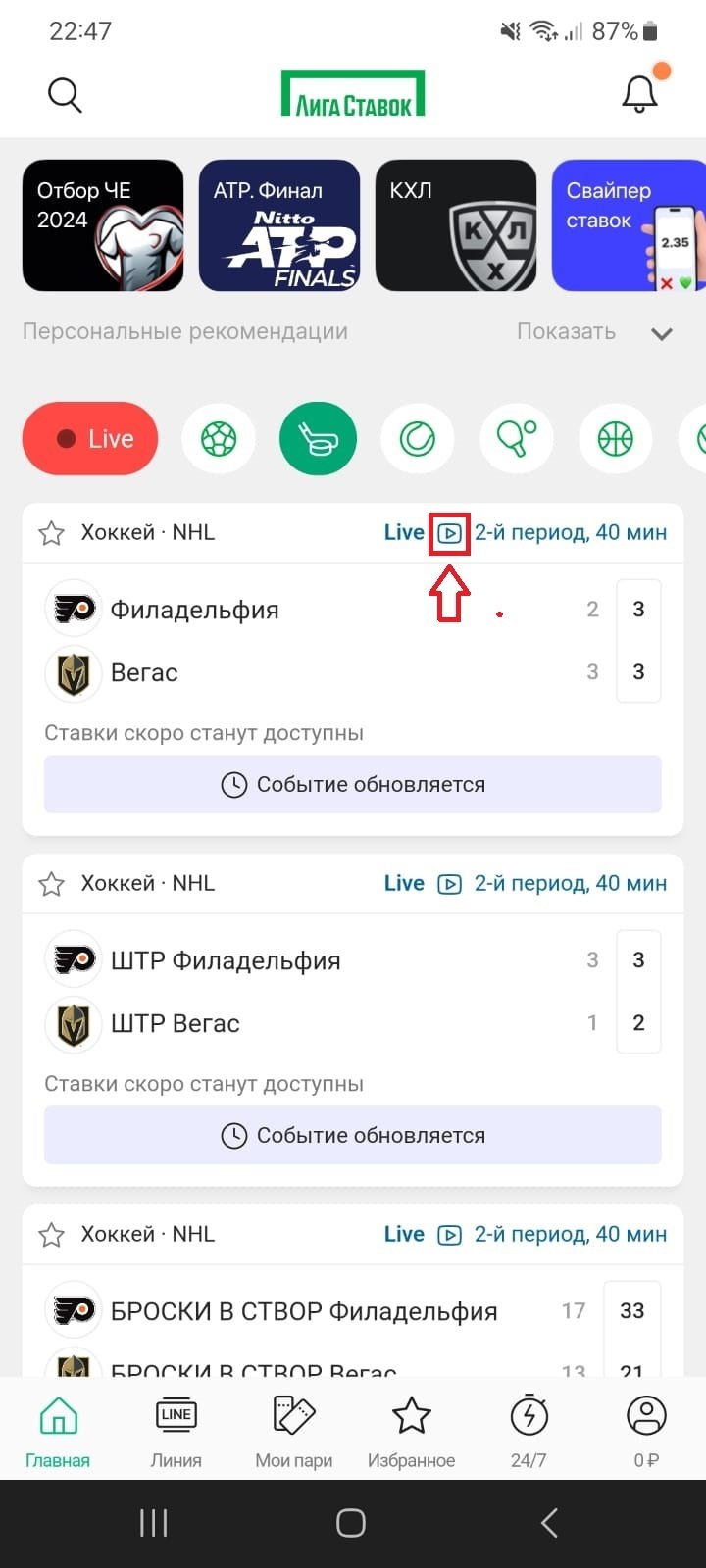The height and width of the screenshot is (1568, 706).
Task: Open the notifications bell
Action: (x=640, y=94)
